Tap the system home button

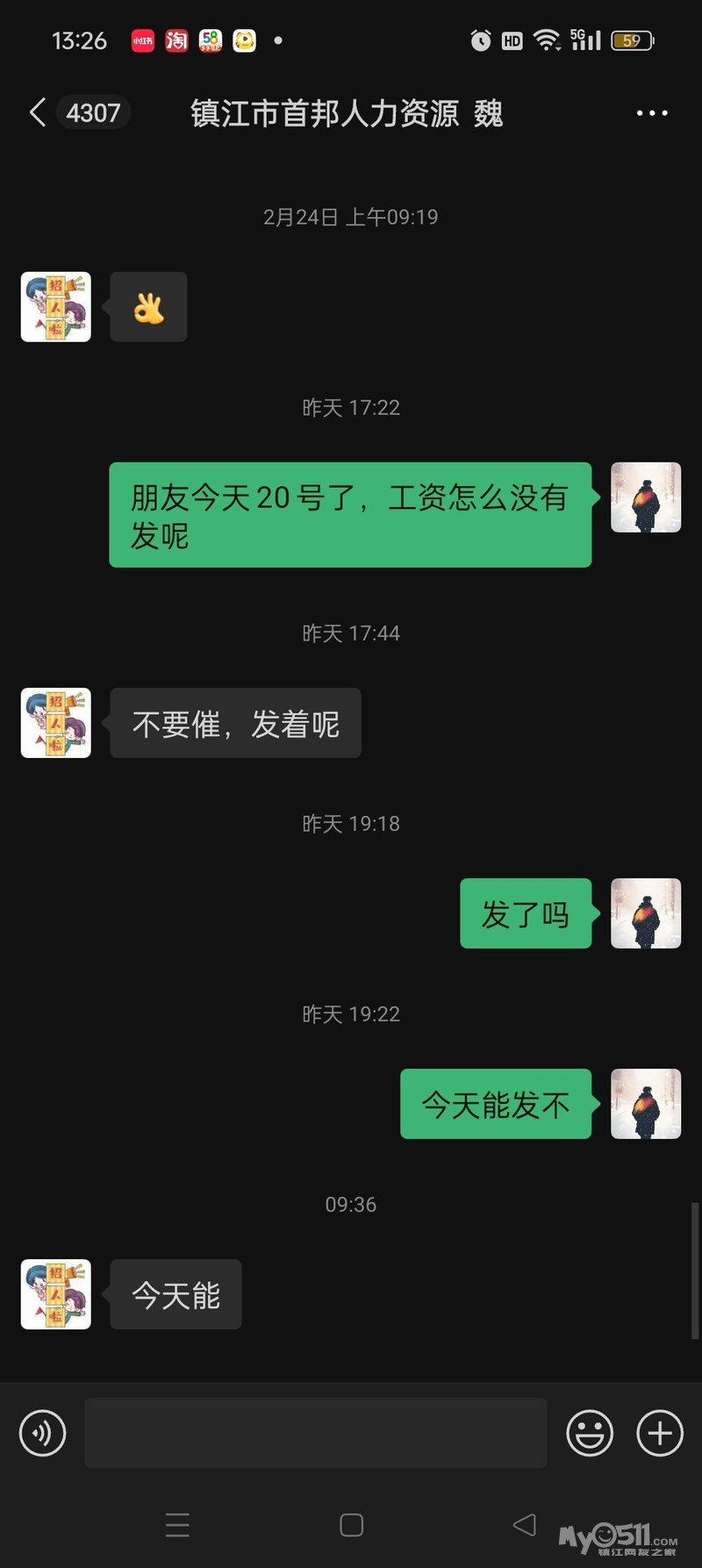click(351, 1525)
